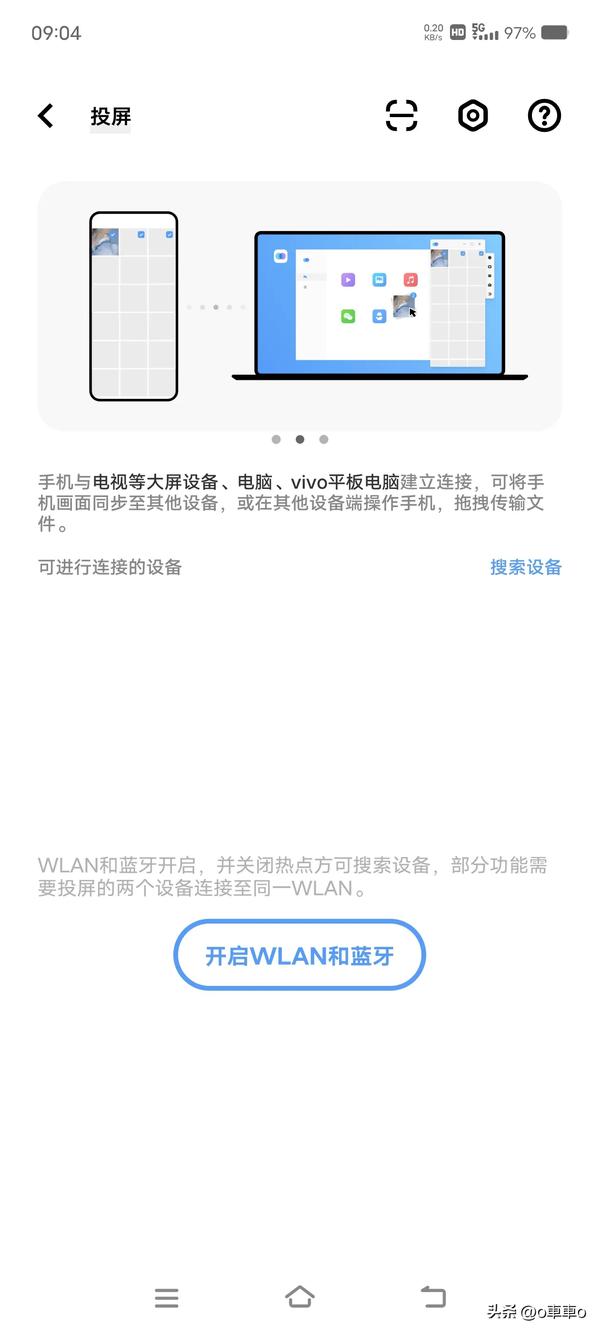Open screen casting settings

click(473, 116)
